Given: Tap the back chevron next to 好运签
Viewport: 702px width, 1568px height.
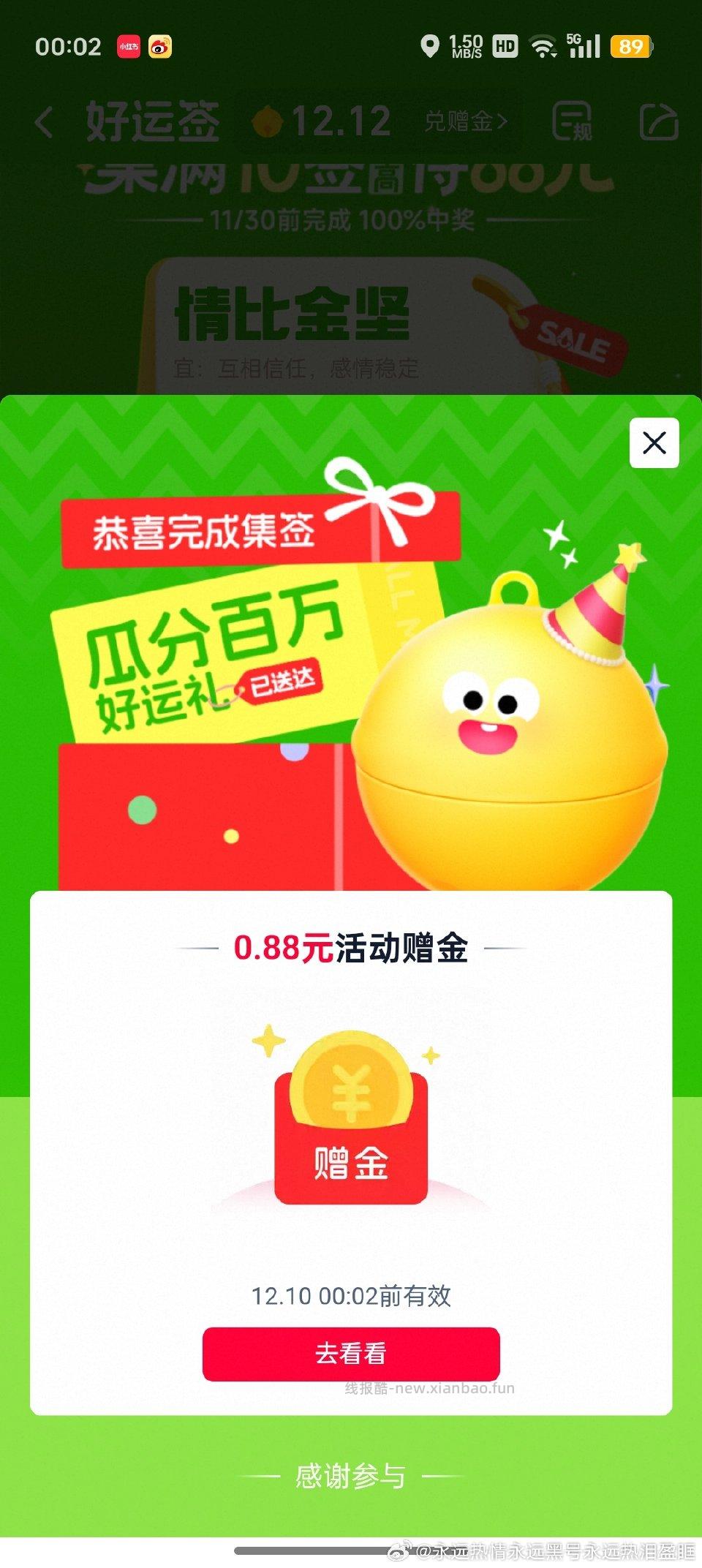Looking at the screenshot, I should point(44,123).
